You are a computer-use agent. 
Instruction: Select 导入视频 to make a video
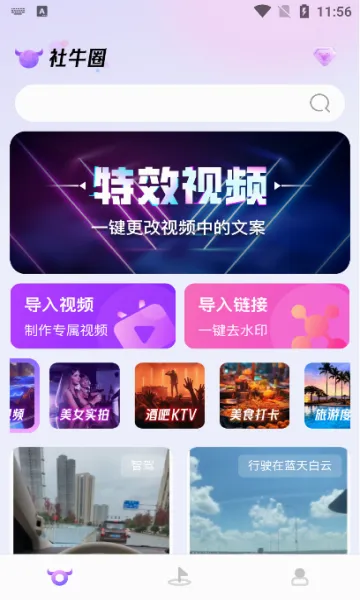tap(93, 316)
